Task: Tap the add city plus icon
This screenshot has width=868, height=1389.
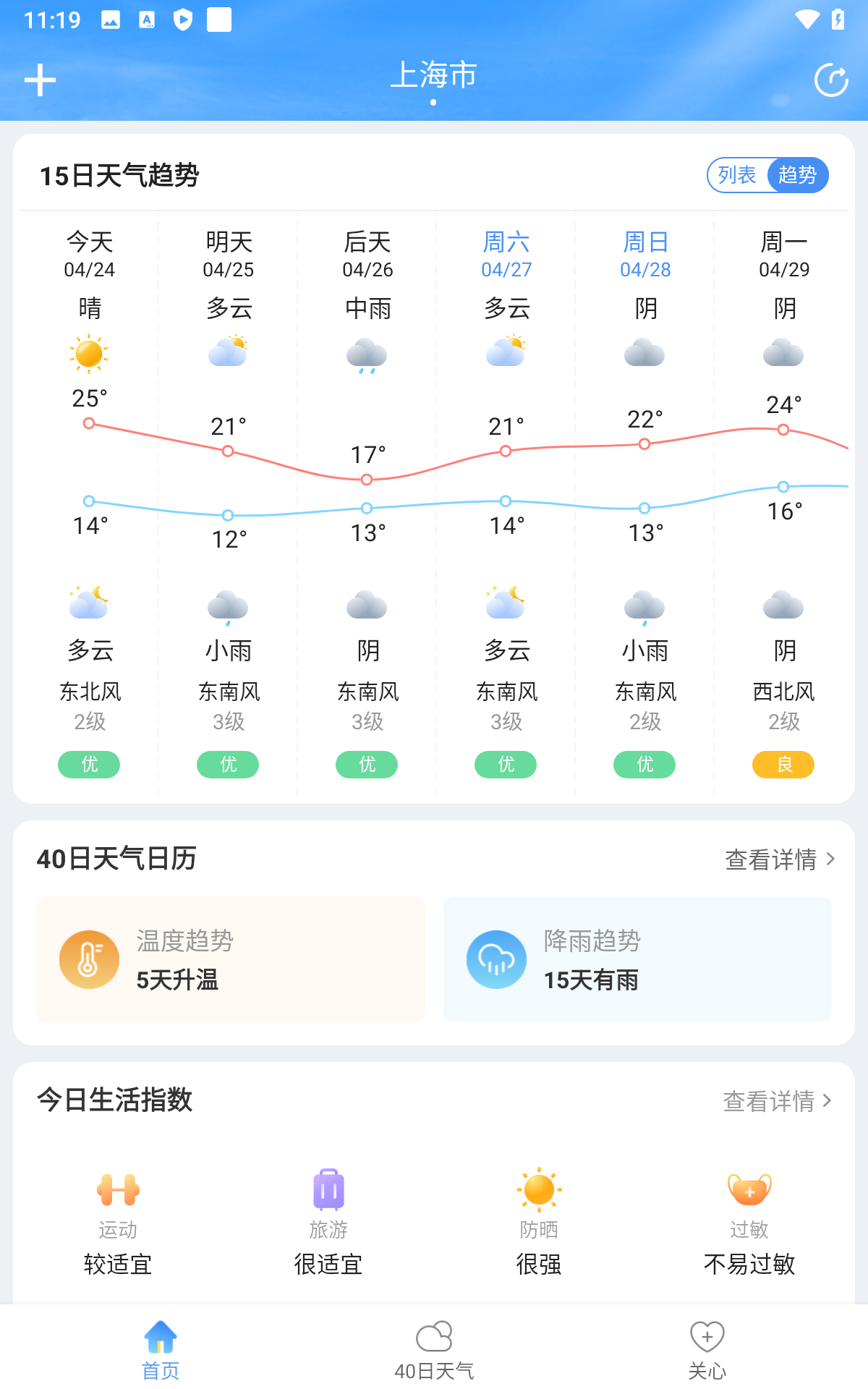Action: (x=40, y=79)
